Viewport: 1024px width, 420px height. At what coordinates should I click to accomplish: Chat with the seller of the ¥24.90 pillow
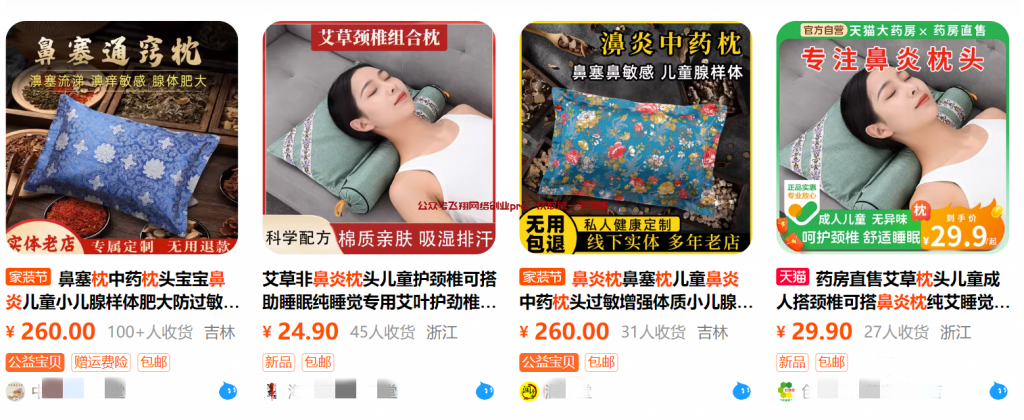point(485,391)
